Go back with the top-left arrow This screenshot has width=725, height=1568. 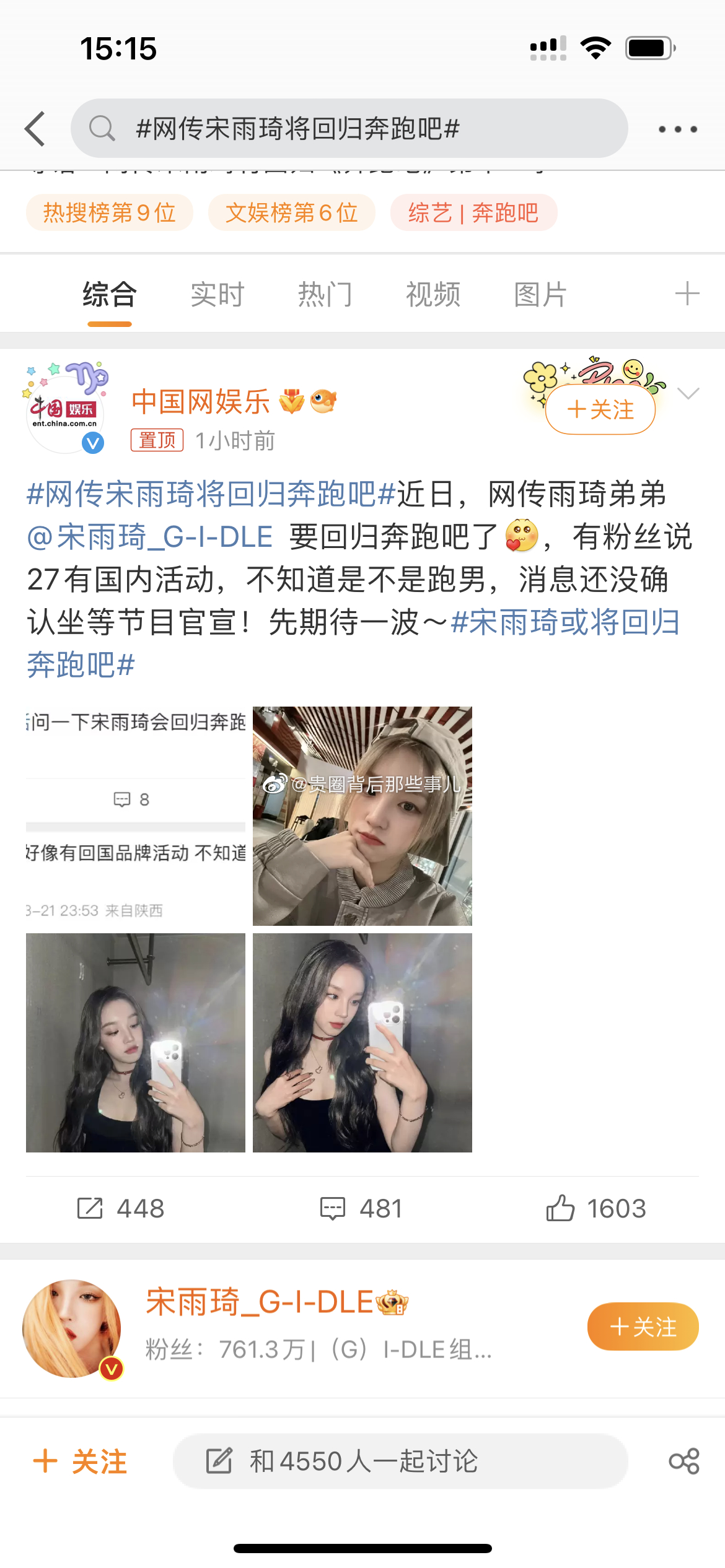(x=35, y=129)
